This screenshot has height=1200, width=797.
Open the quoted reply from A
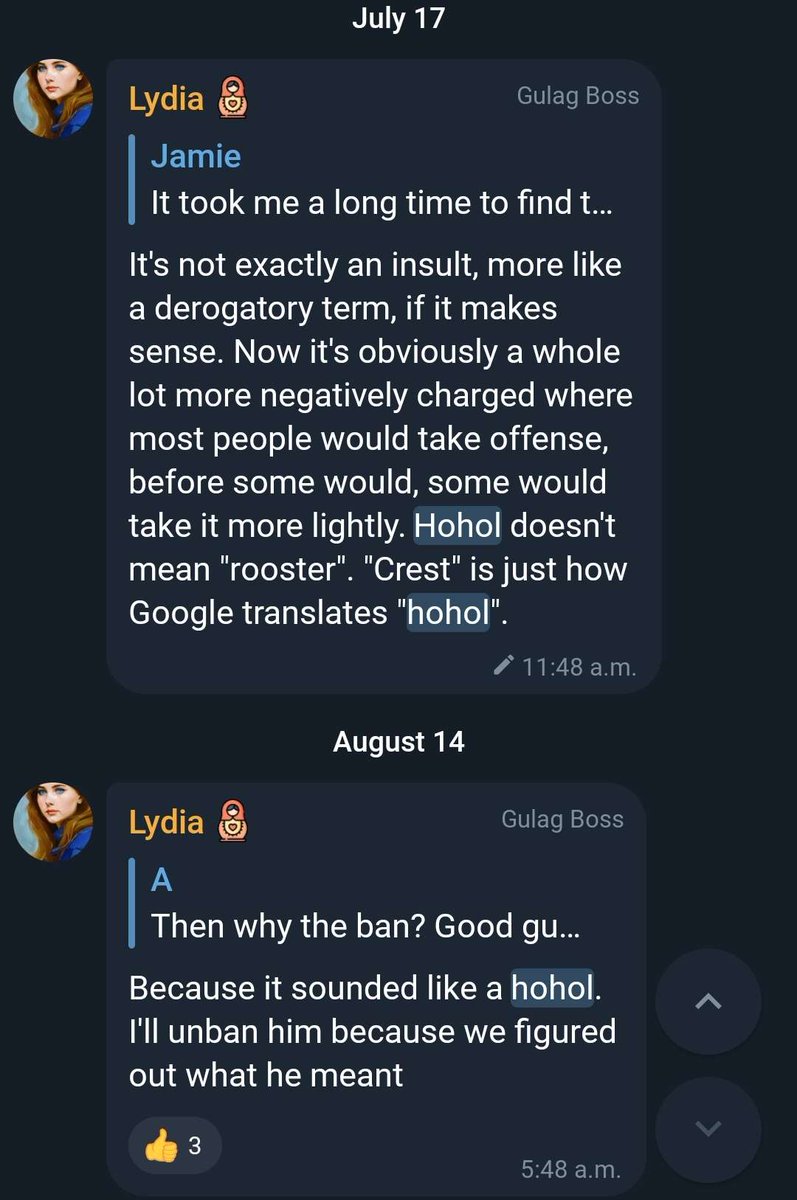[365, 903]
